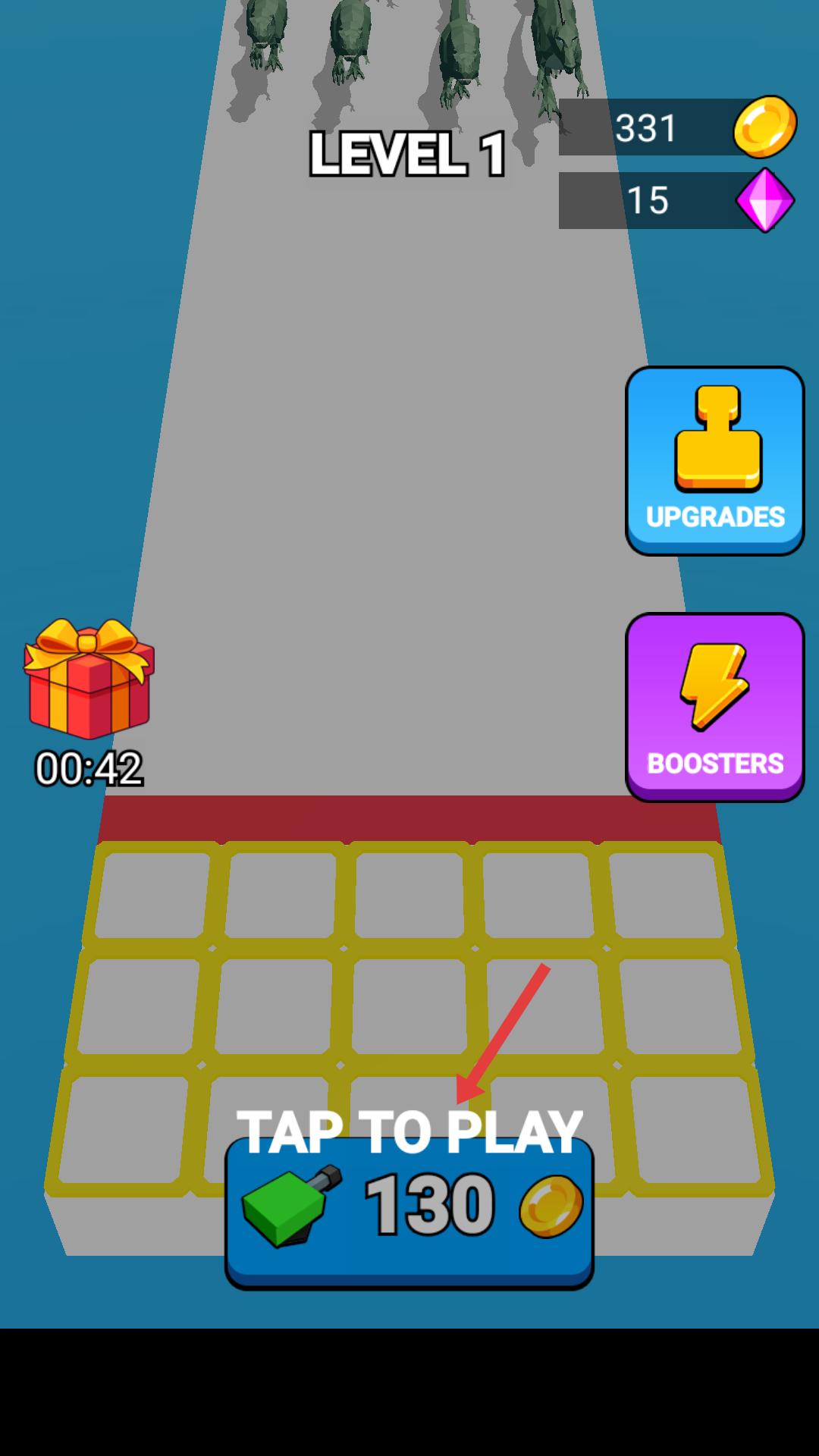Open the Boosters menu

[714, 707]
